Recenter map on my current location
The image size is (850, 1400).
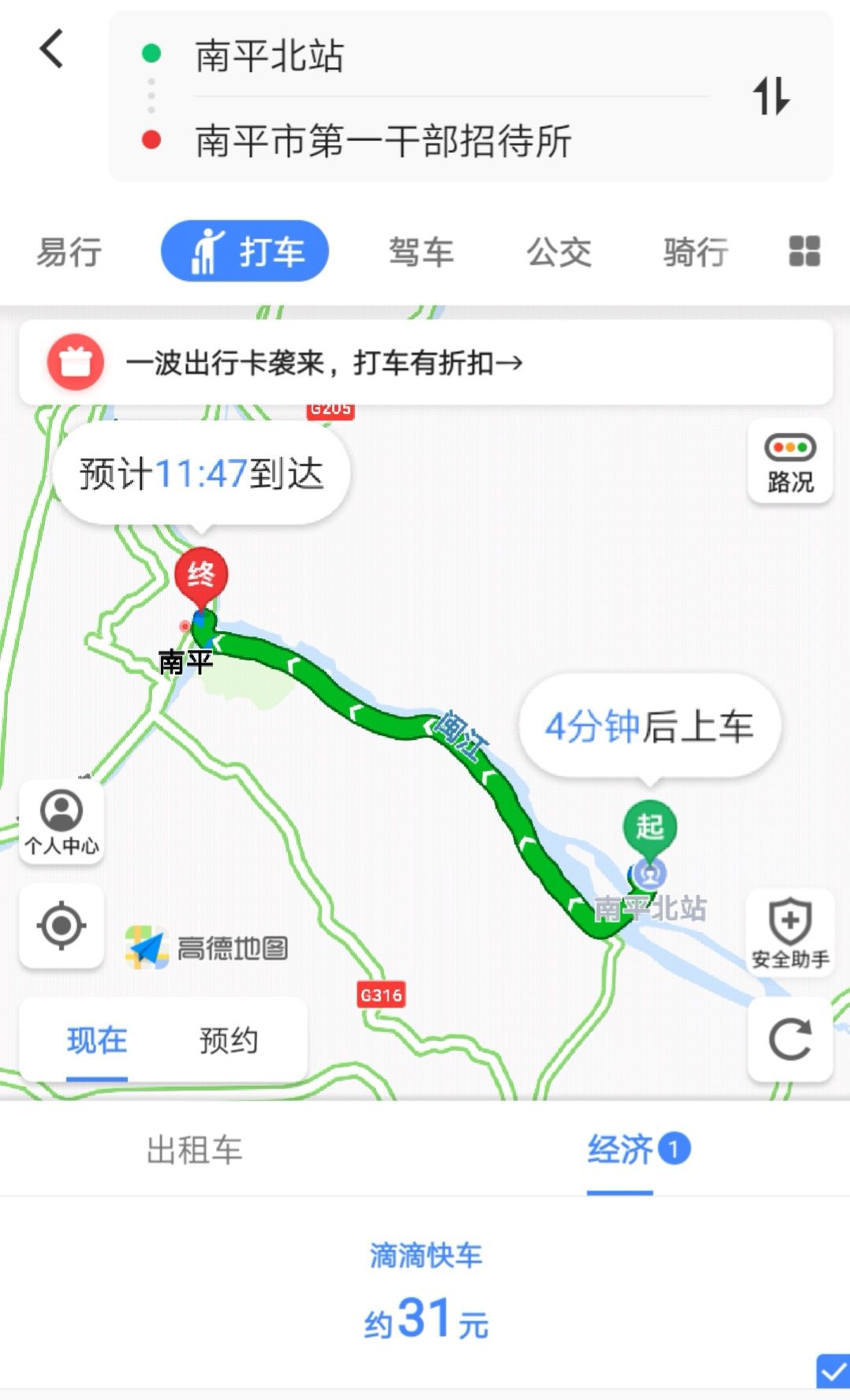[x=62, y=926]
